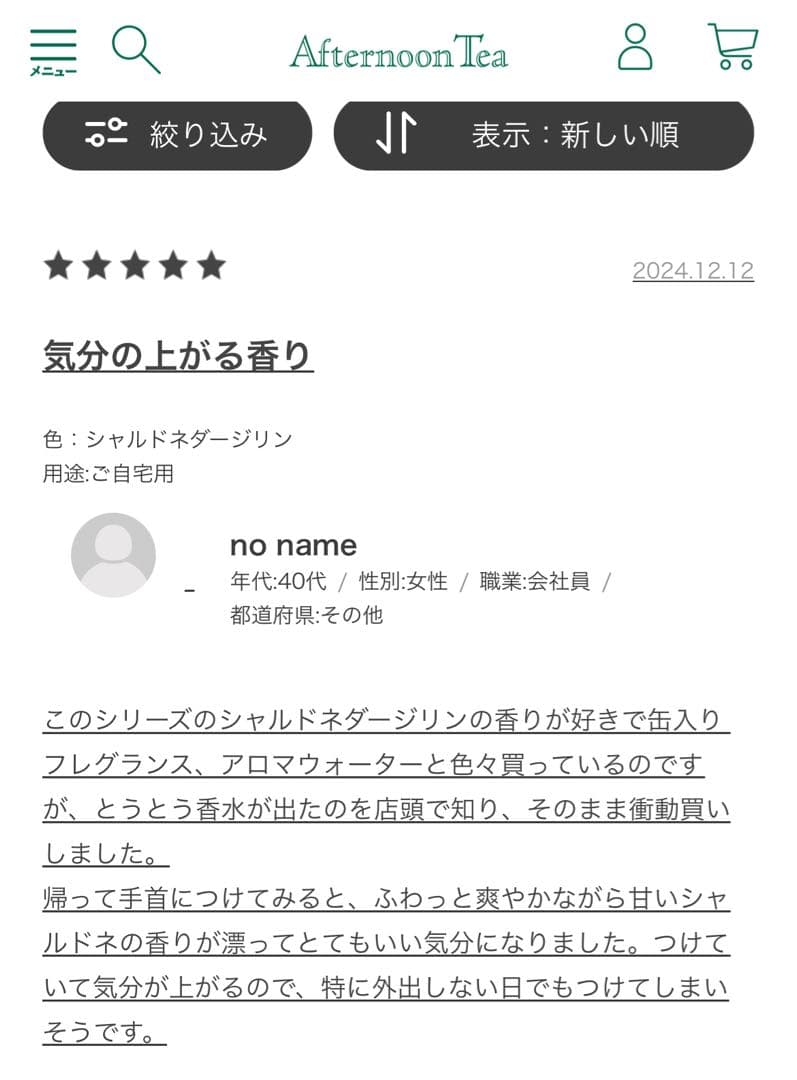Change sort order 表示:新しい順
The image size is (797, 1080).
(x=543, y=134)
